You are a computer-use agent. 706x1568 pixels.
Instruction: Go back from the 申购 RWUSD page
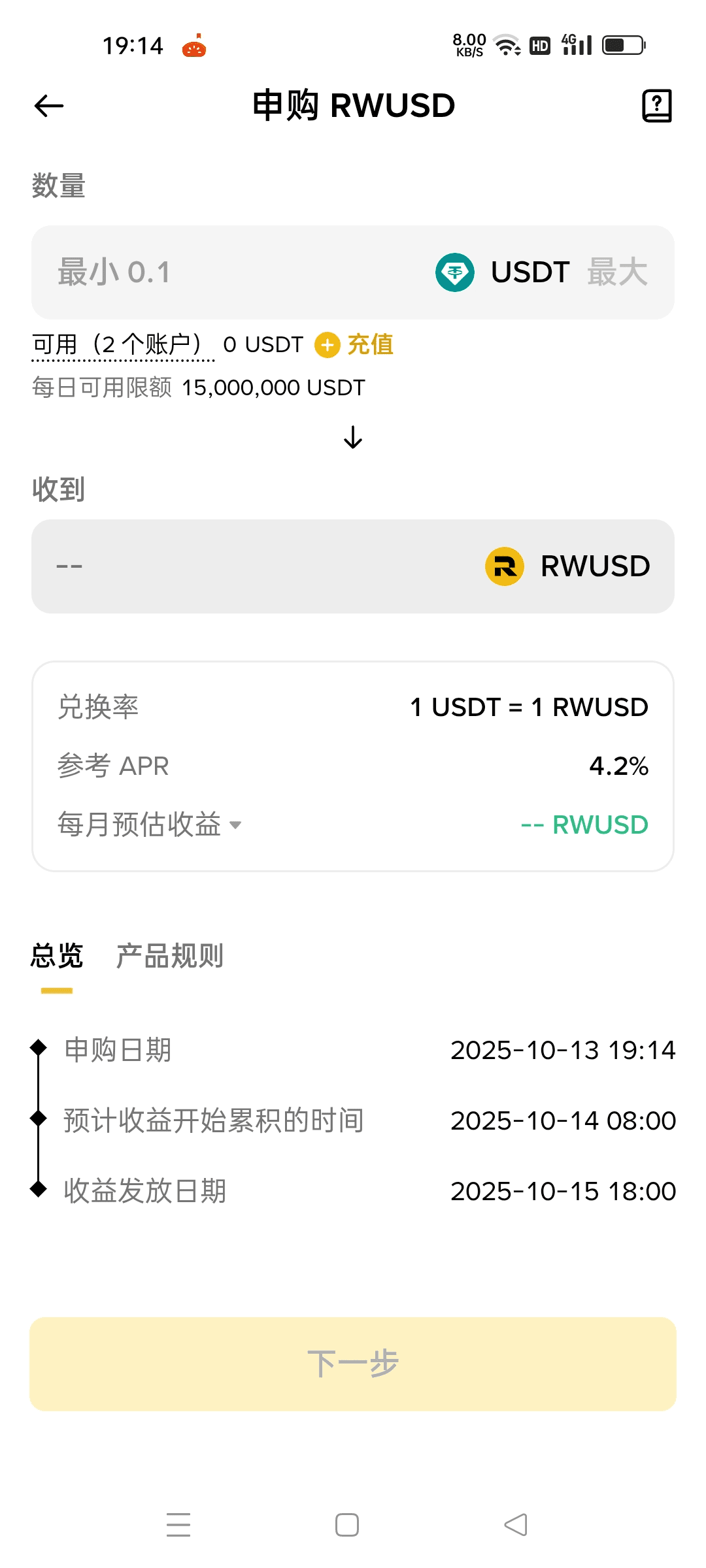pyautogui.click(x=49, y=106)
